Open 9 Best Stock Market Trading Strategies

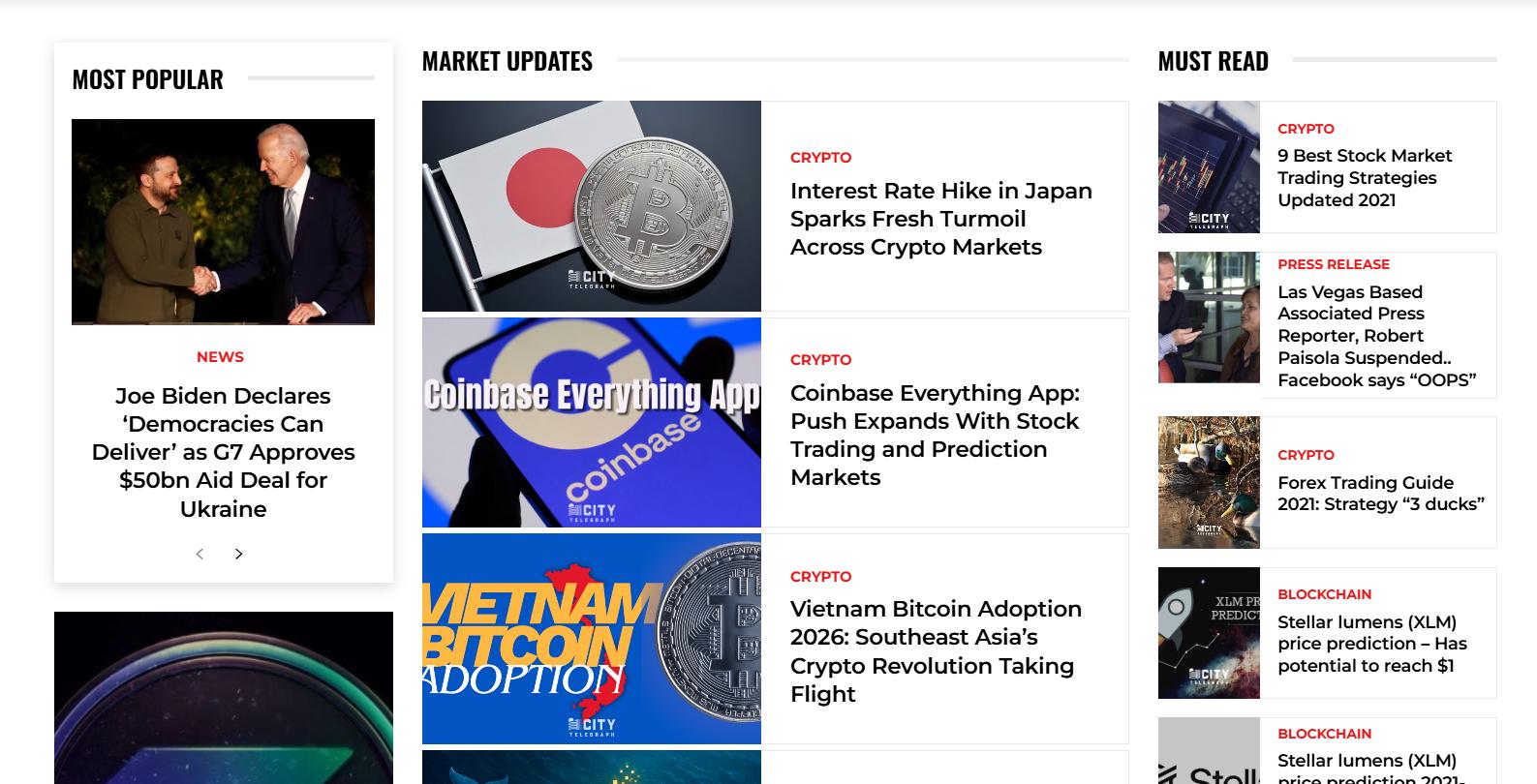pyautogui.click(x=1364, y=178)
